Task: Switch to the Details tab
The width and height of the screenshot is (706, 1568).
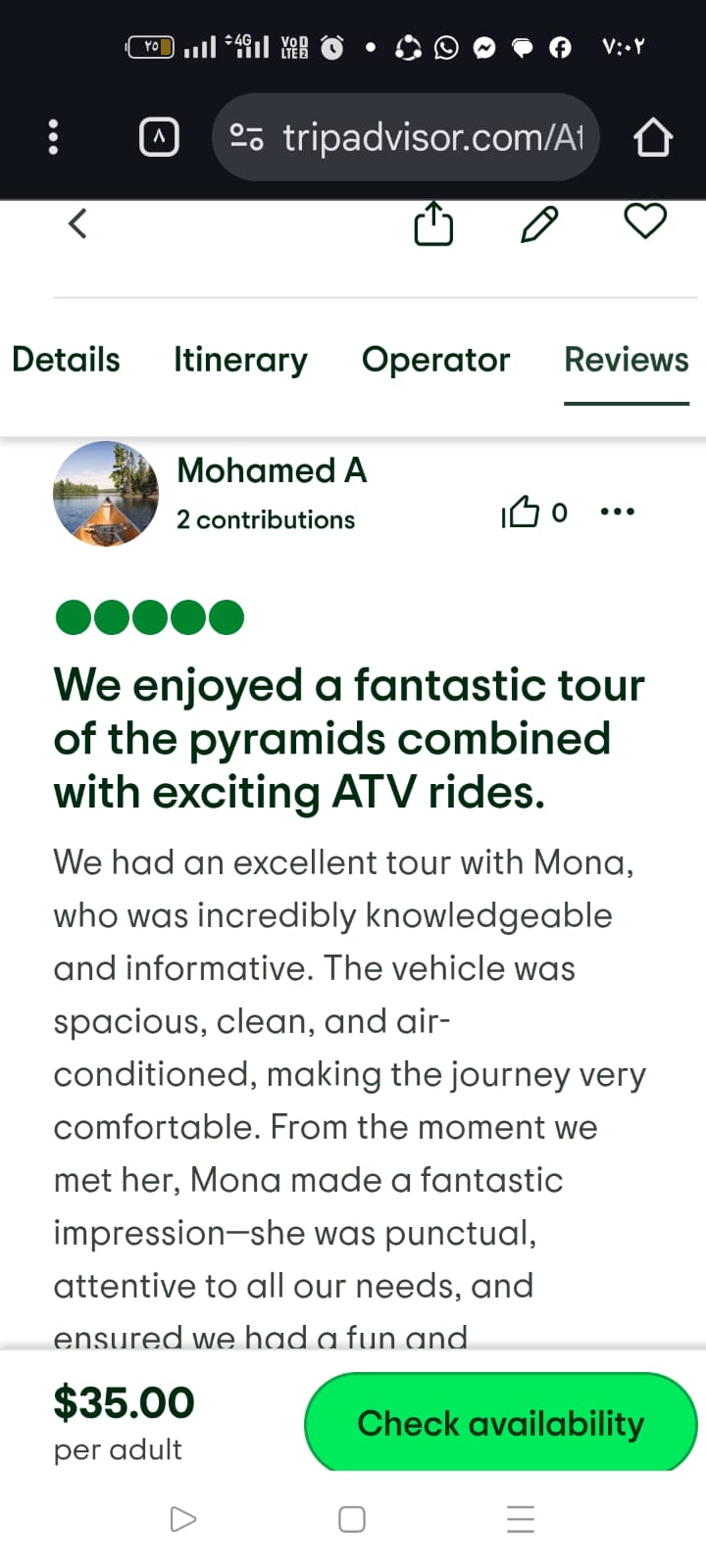Action: pos(66,360)
